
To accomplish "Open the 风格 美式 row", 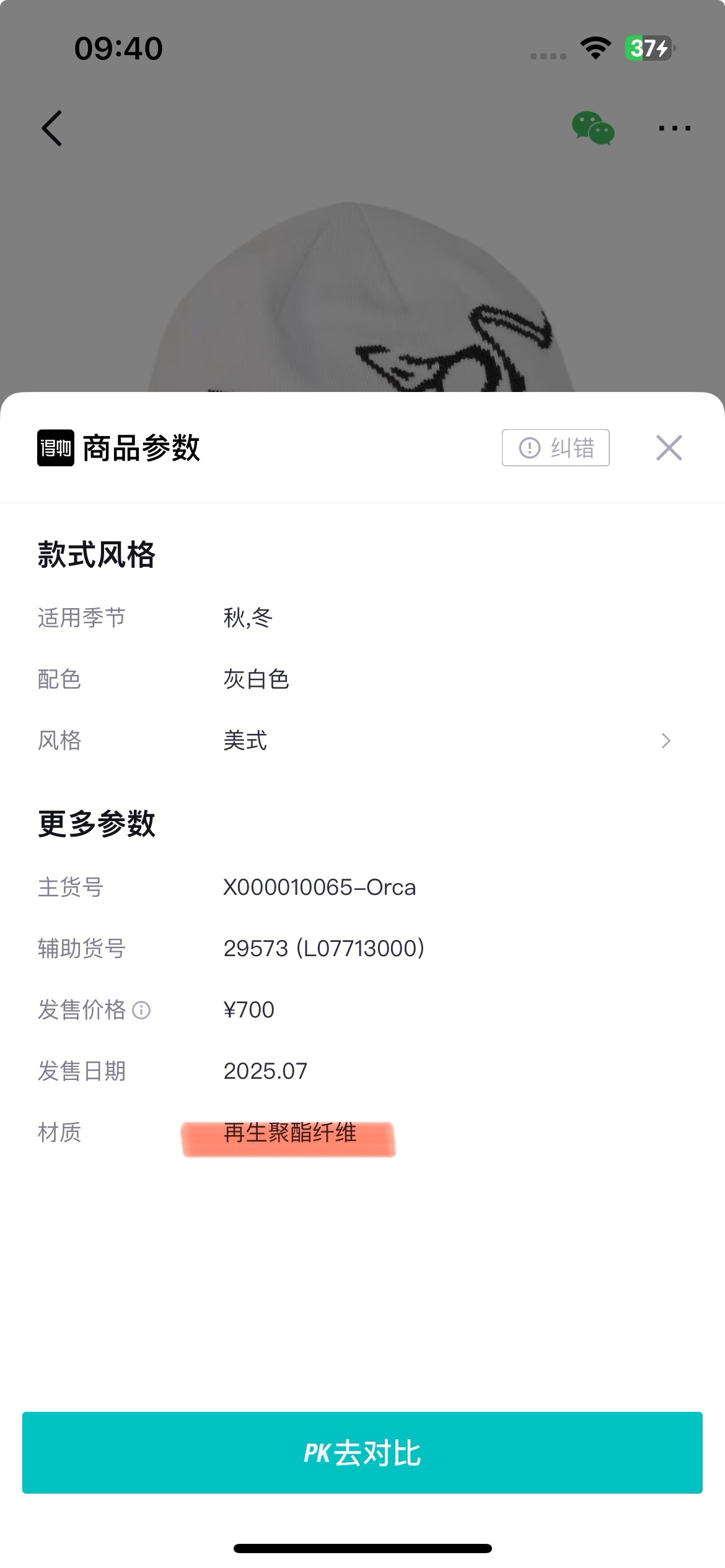I will click(x=362, y=741).
